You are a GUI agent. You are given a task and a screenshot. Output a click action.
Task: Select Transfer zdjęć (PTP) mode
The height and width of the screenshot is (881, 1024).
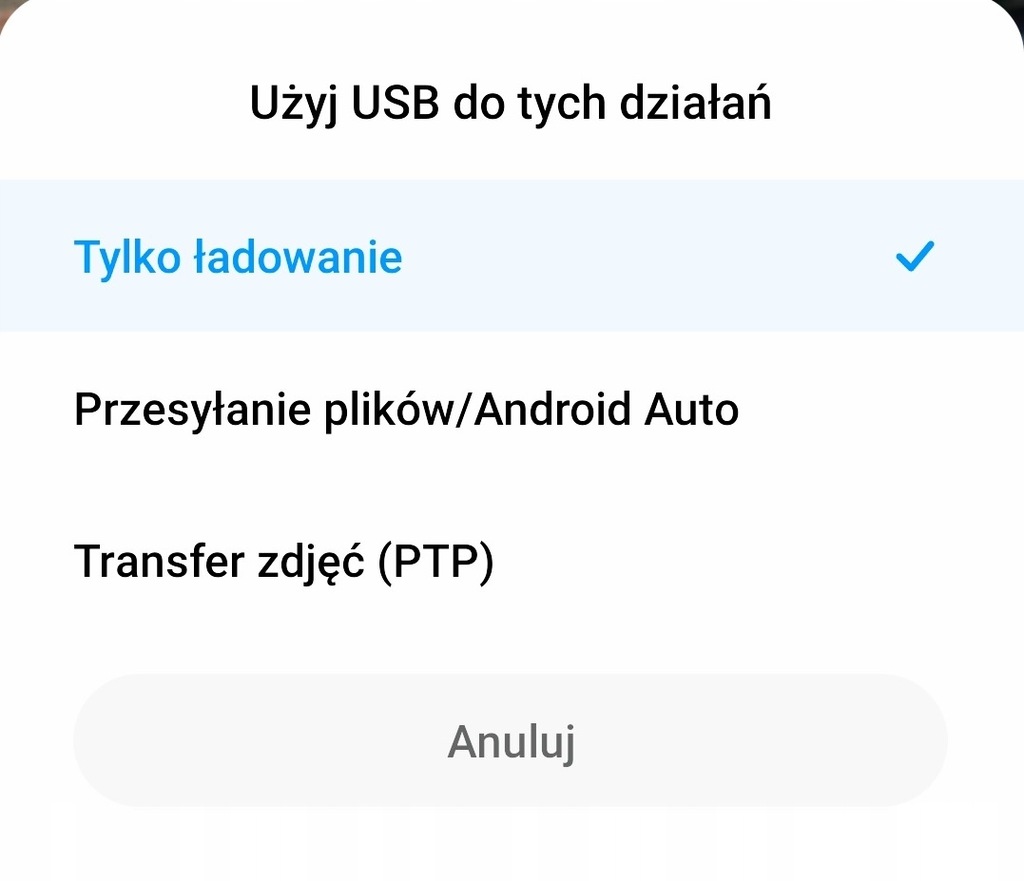coord(284,561)
